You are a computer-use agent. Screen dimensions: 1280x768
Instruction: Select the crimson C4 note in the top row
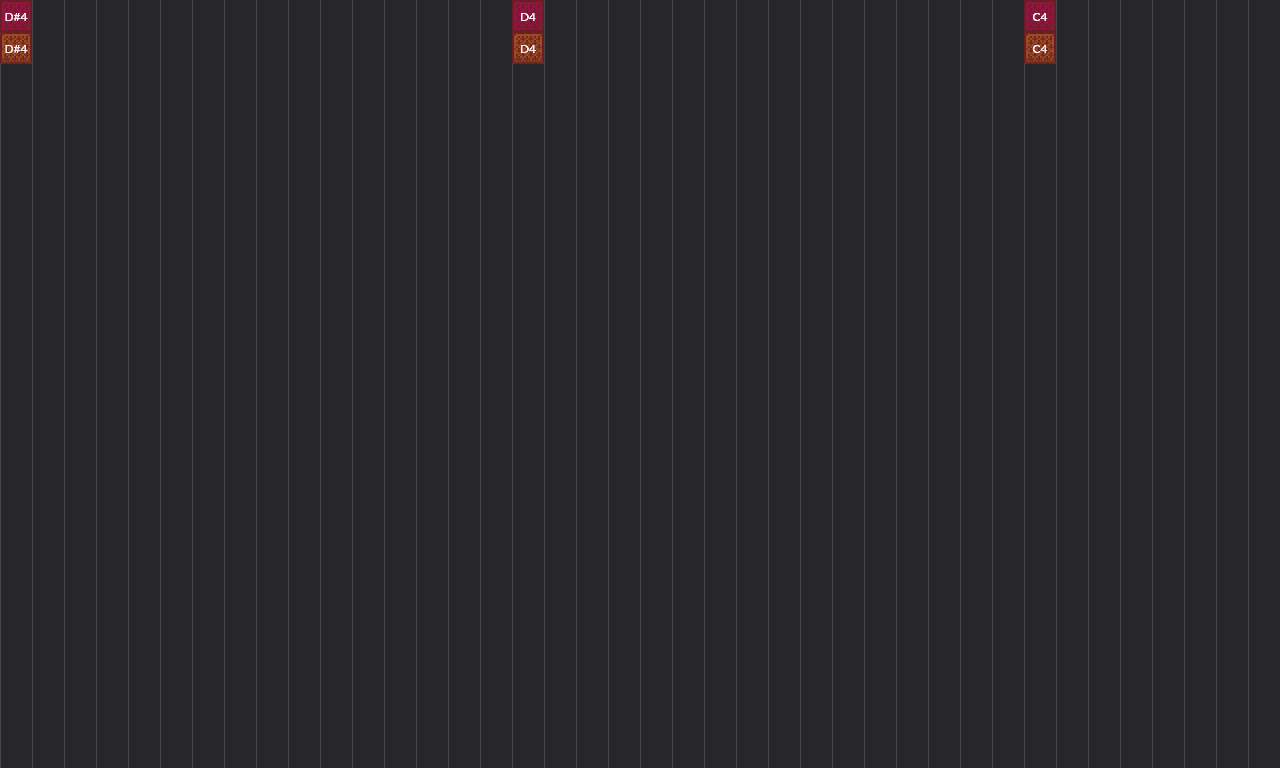(1040, 16)
